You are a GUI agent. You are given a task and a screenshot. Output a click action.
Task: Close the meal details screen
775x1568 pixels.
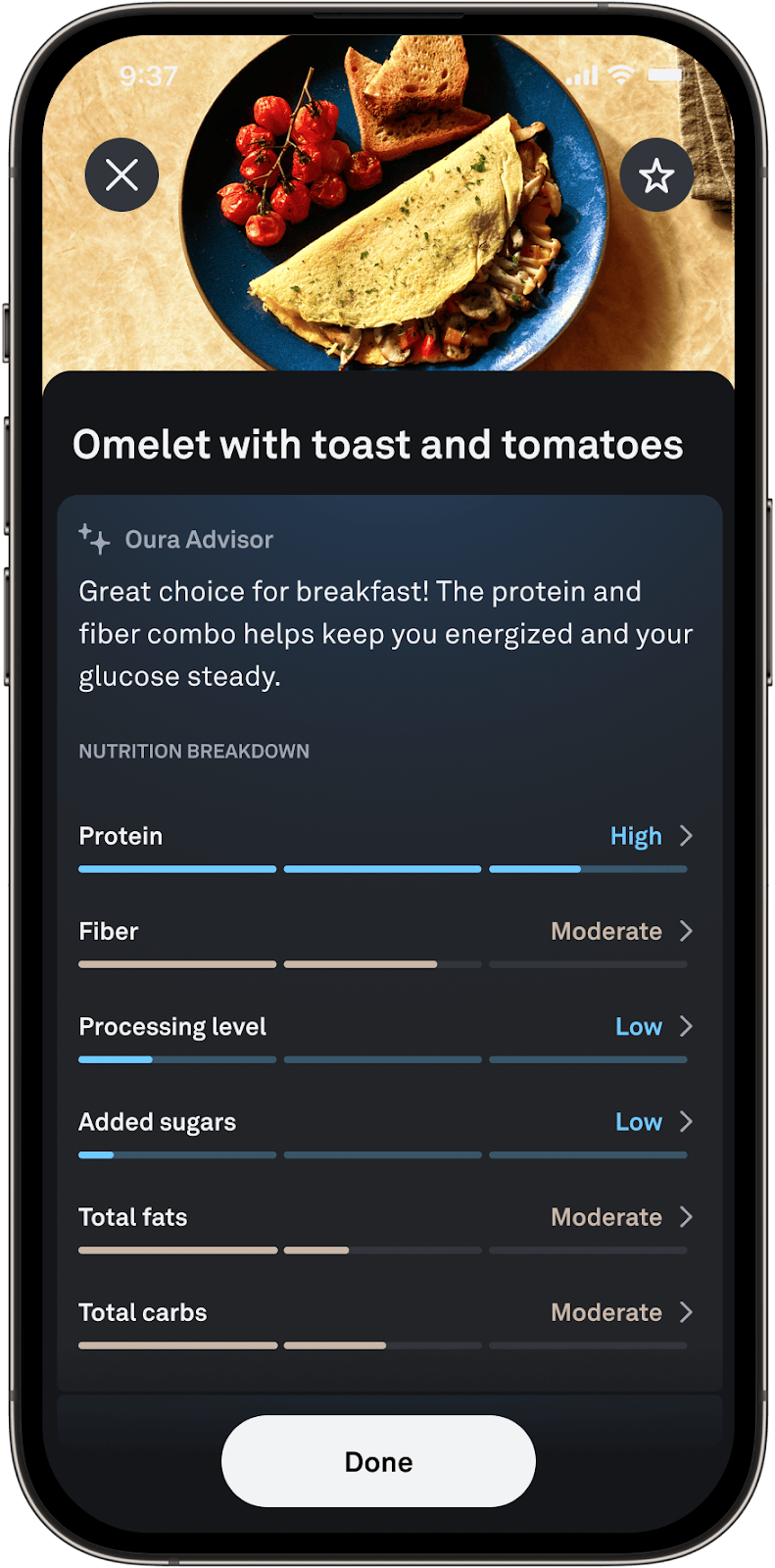coord(121,175)
